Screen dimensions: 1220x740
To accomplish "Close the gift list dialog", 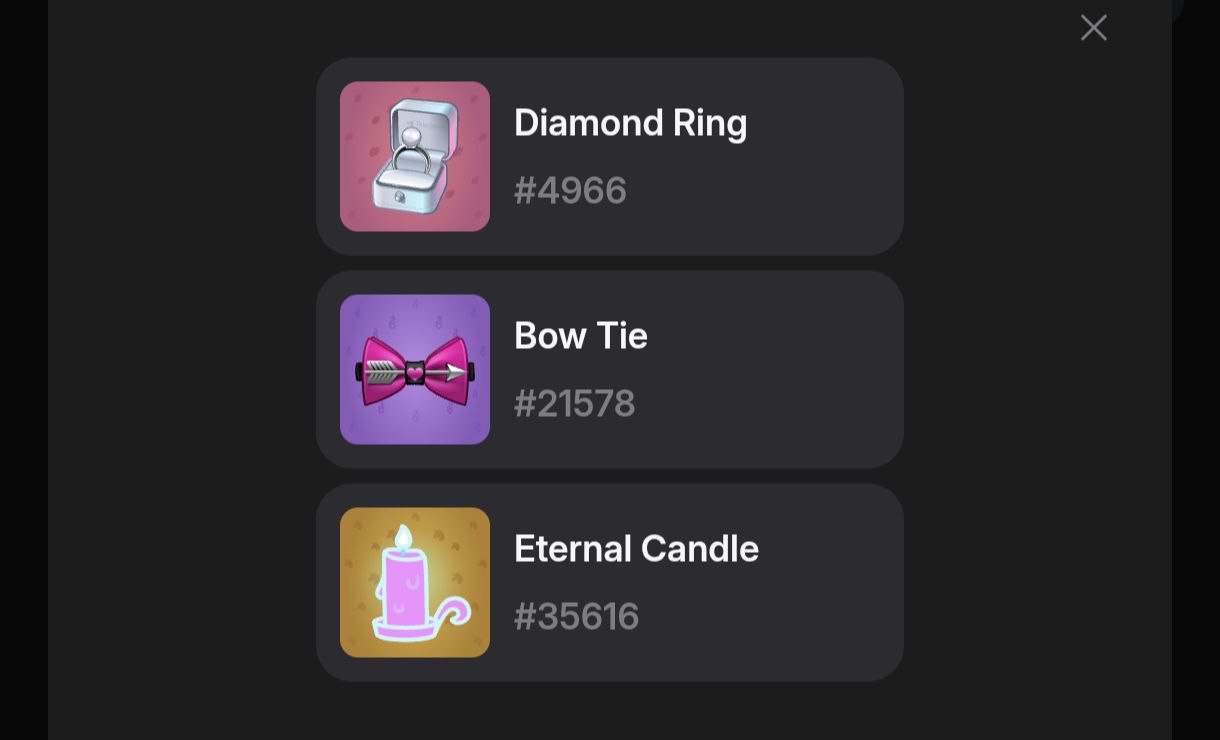I will coord(1093,28).
